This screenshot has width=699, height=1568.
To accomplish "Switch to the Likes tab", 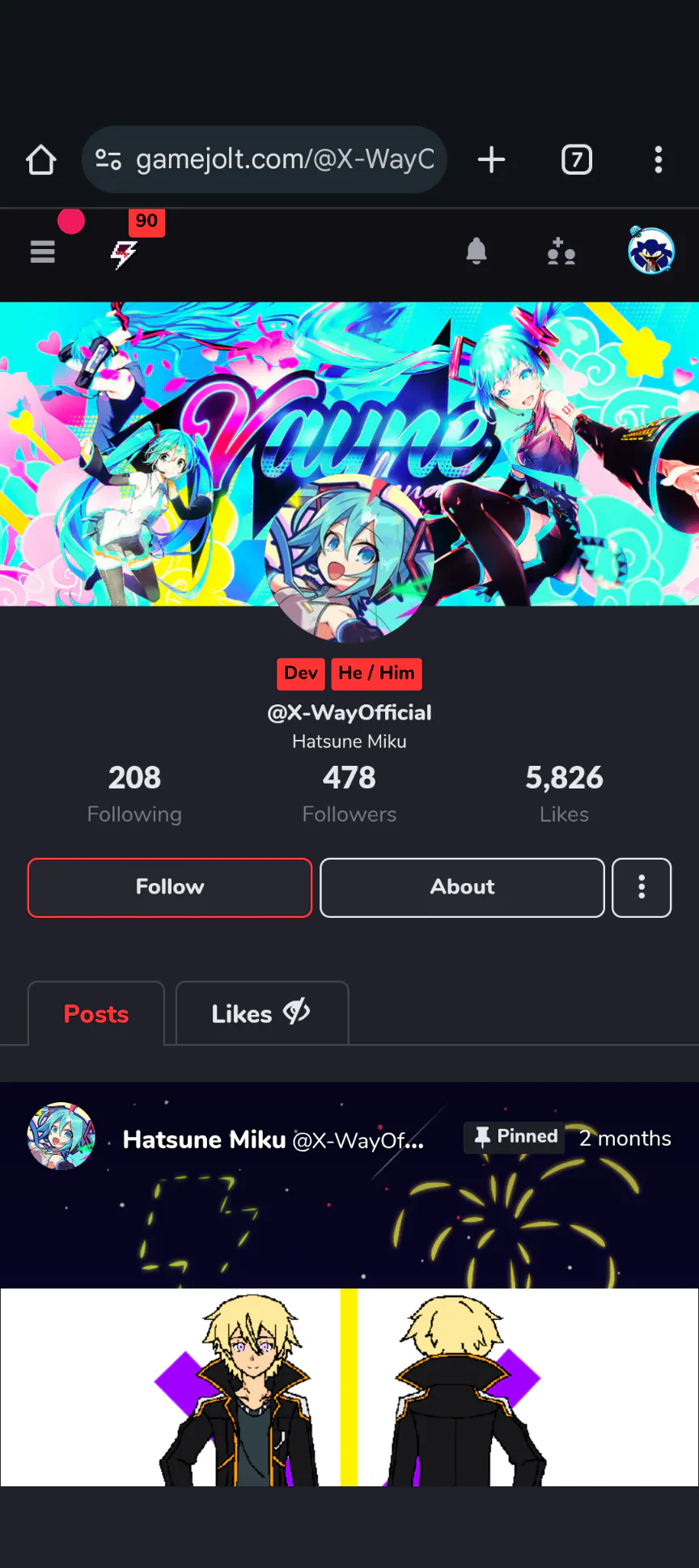I will (262, 1013).
